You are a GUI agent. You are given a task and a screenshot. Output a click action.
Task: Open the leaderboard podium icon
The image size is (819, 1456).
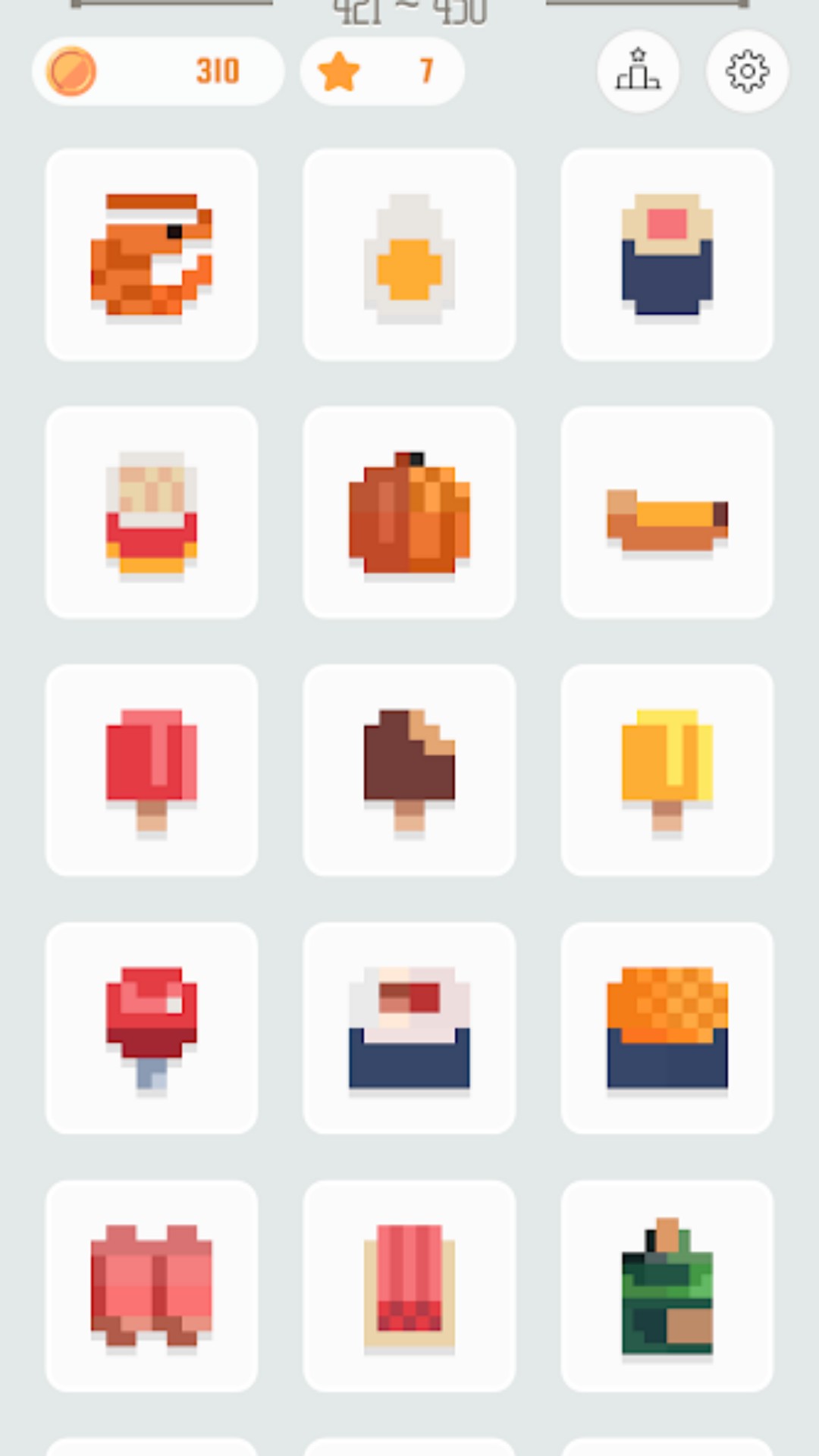pyautogui.click(x=638, y=71)
